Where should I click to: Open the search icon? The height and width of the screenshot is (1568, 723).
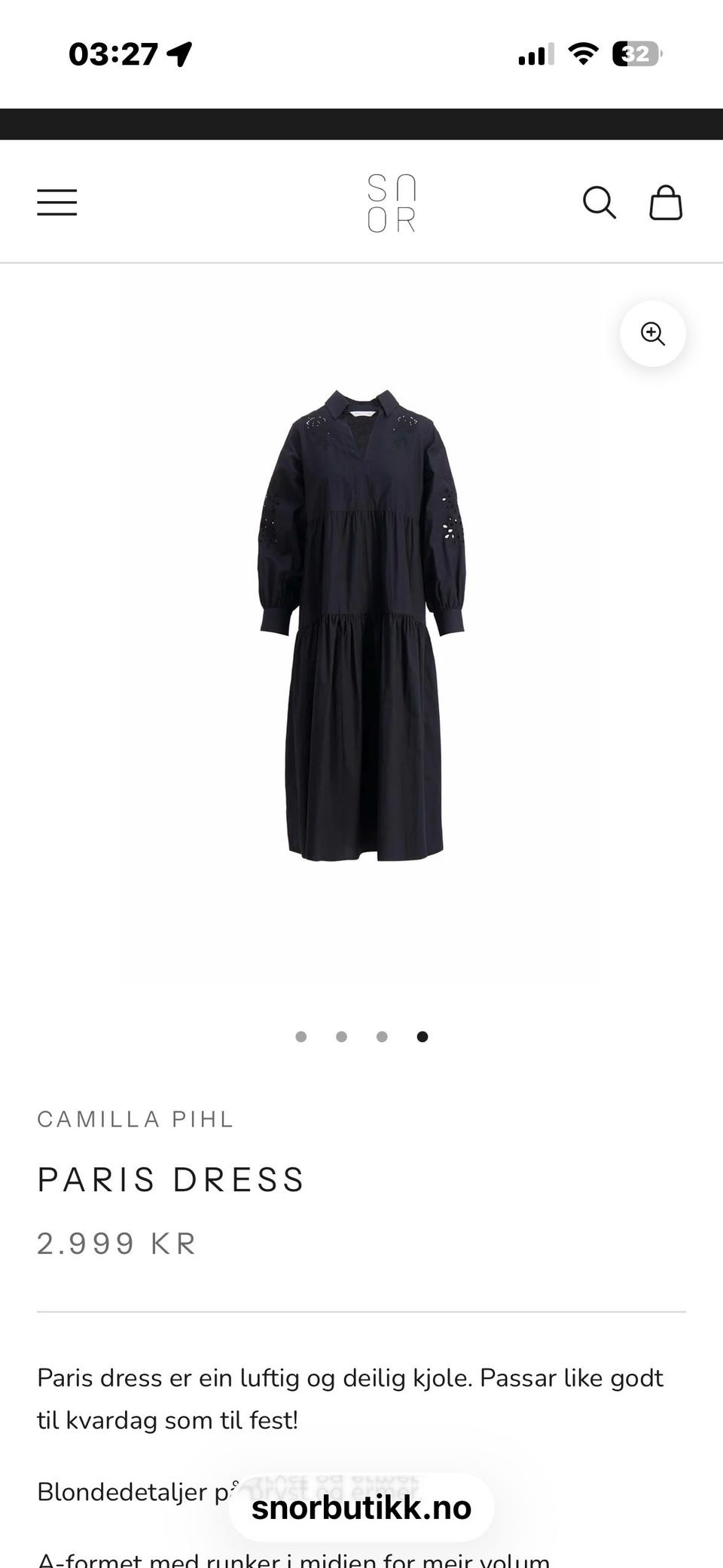(x=599, y=203)
